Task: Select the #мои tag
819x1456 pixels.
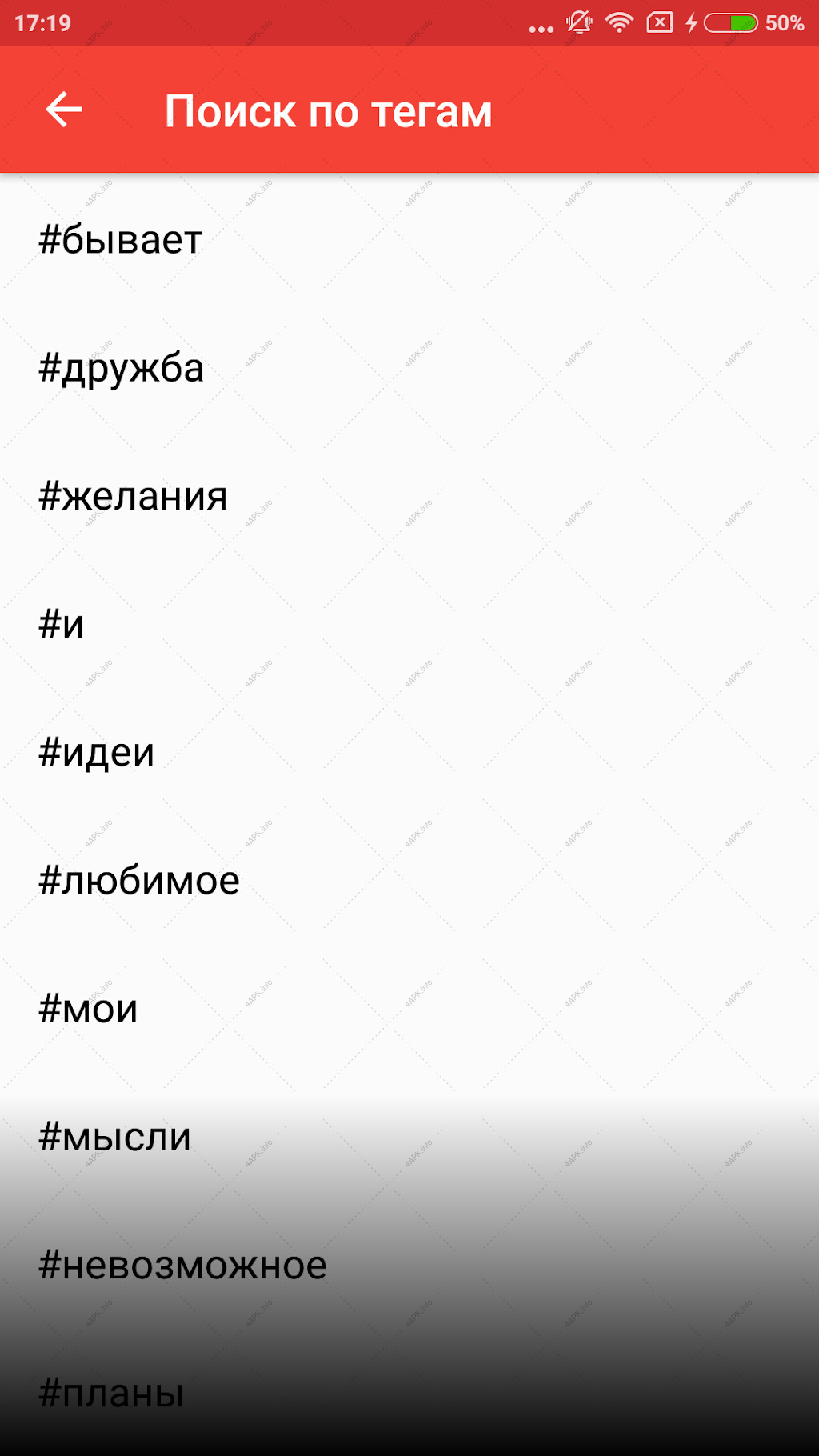Action: click(x=409, y=1008)
